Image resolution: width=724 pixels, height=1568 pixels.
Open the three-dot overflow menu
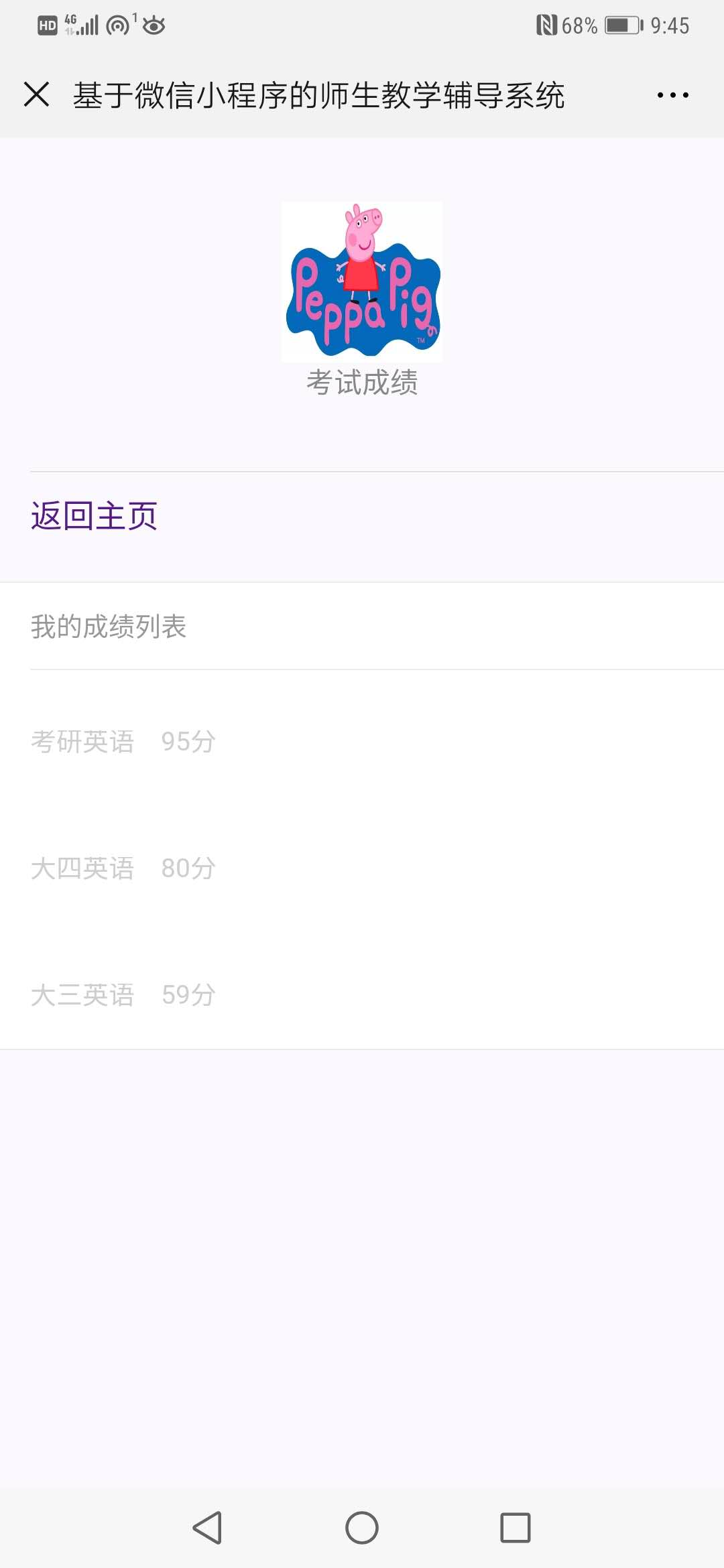click(672, 95)
